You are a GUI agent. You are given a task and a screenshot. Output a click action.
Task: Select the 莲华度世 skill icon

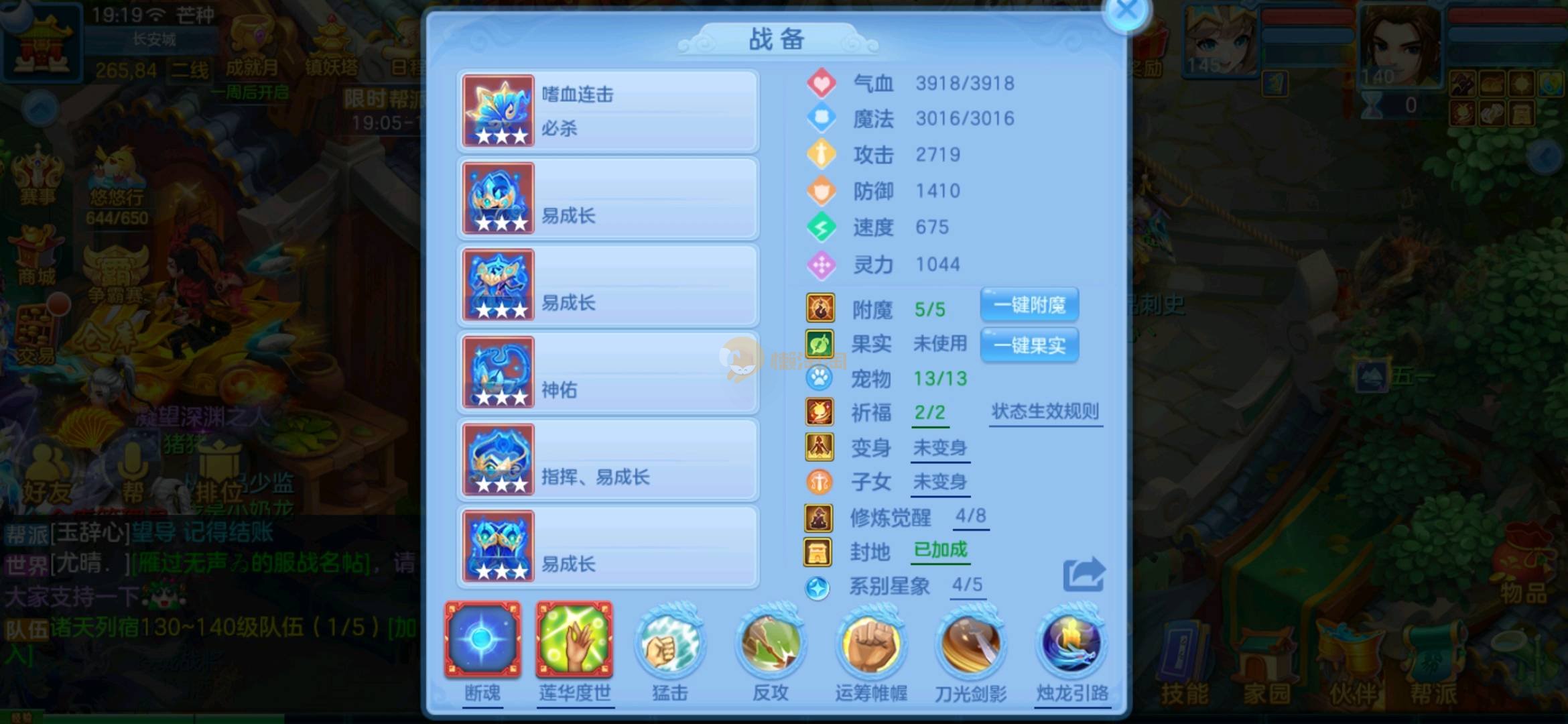coord(574,640)
